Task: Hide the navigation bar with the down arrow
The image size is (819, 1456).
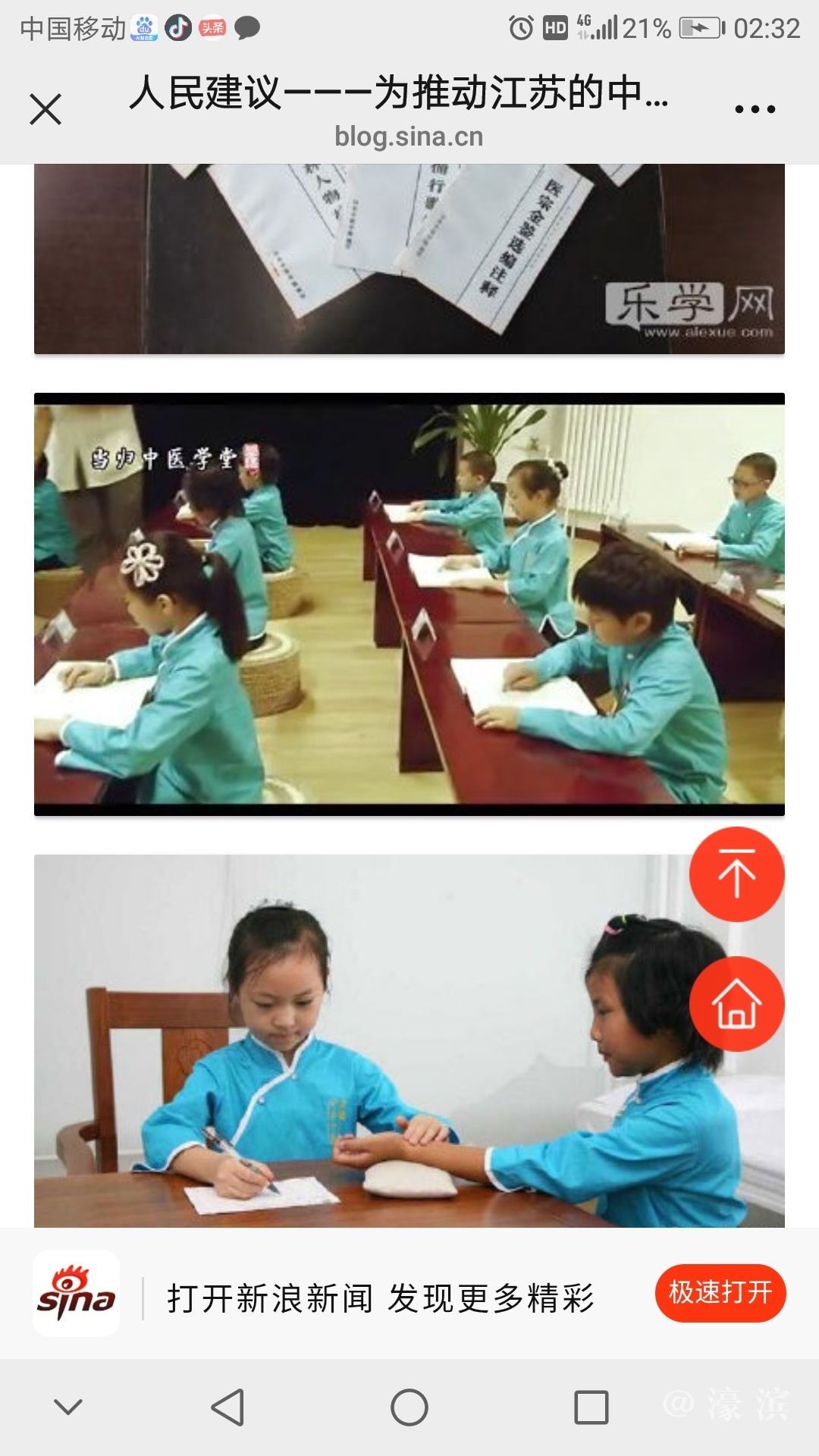Action: [68, 1407]
